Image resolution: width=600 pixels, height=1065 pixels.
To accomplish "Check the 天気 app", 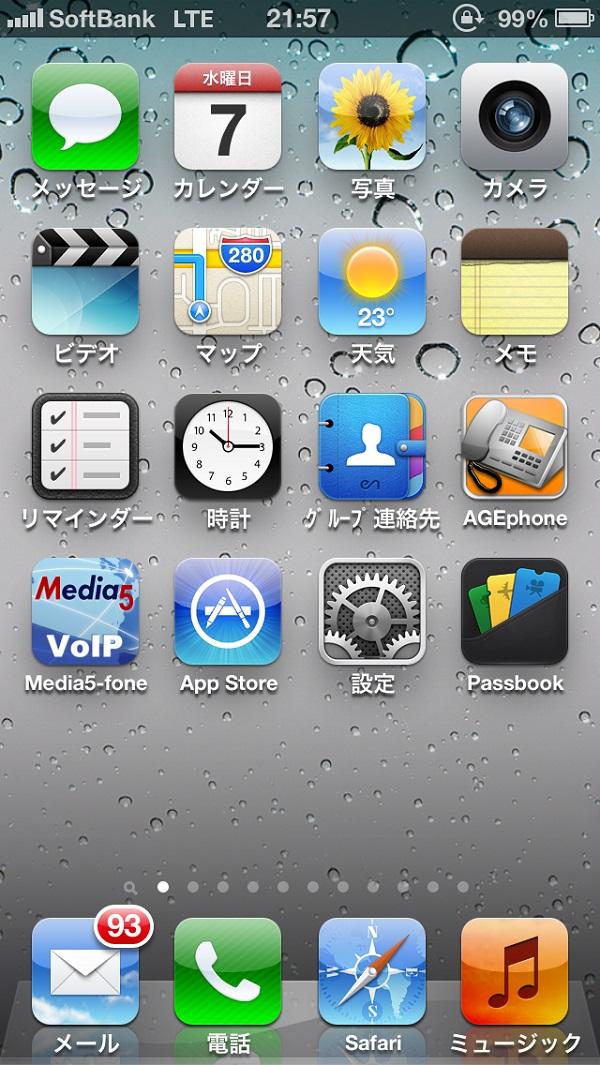I will (372, 282).
